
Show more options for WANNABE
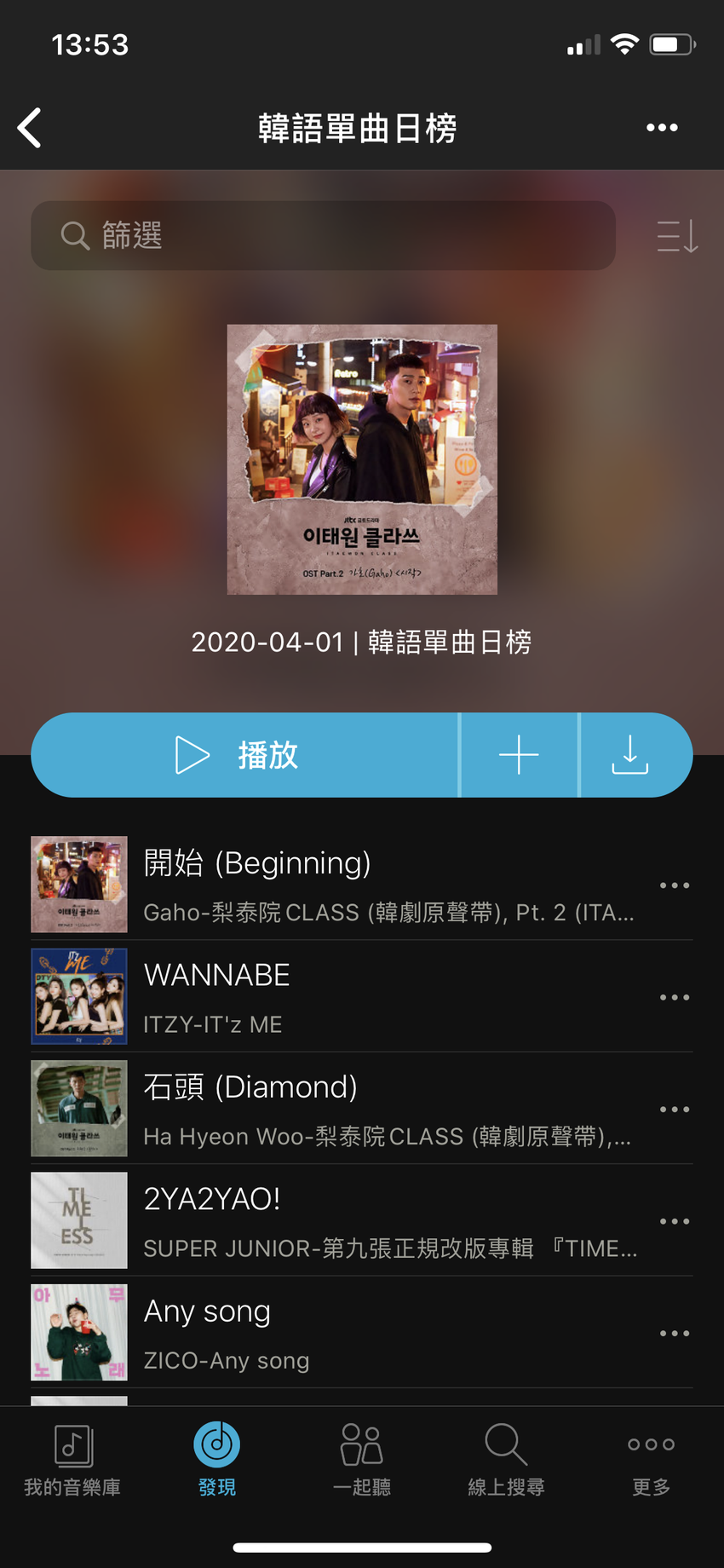pyautogui.click(x=675, y=997)
